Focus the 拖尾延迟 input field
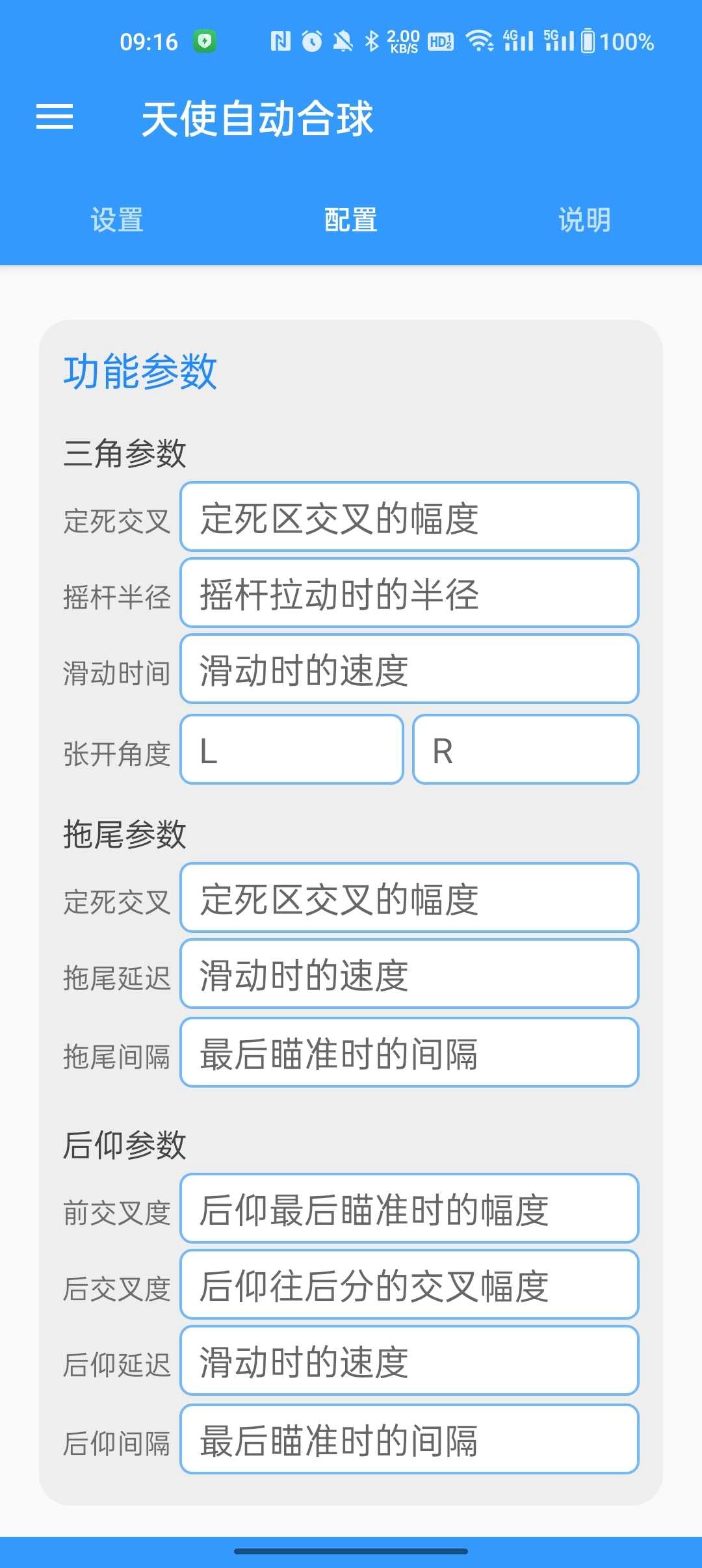The image size is (702, 1568). coord(409,974)
